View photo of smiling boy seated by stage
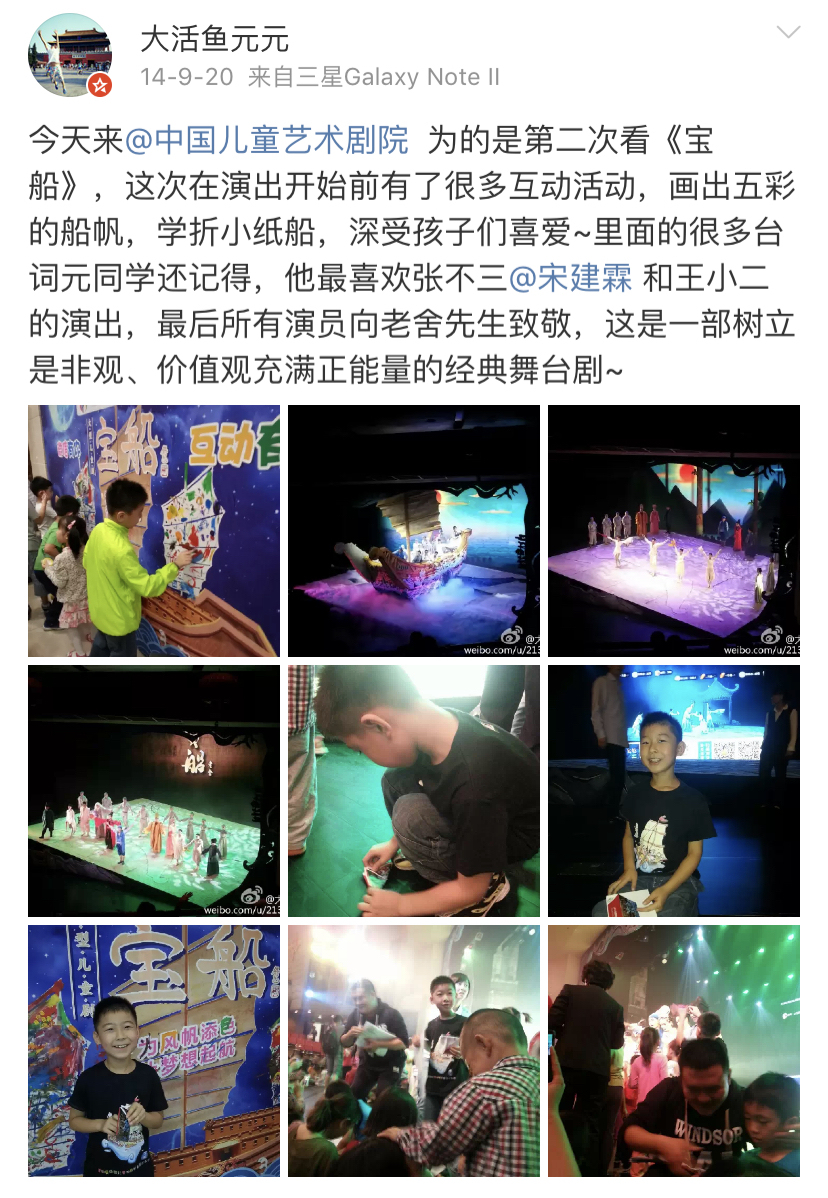 pyautogui.click(x=674, y=790)
